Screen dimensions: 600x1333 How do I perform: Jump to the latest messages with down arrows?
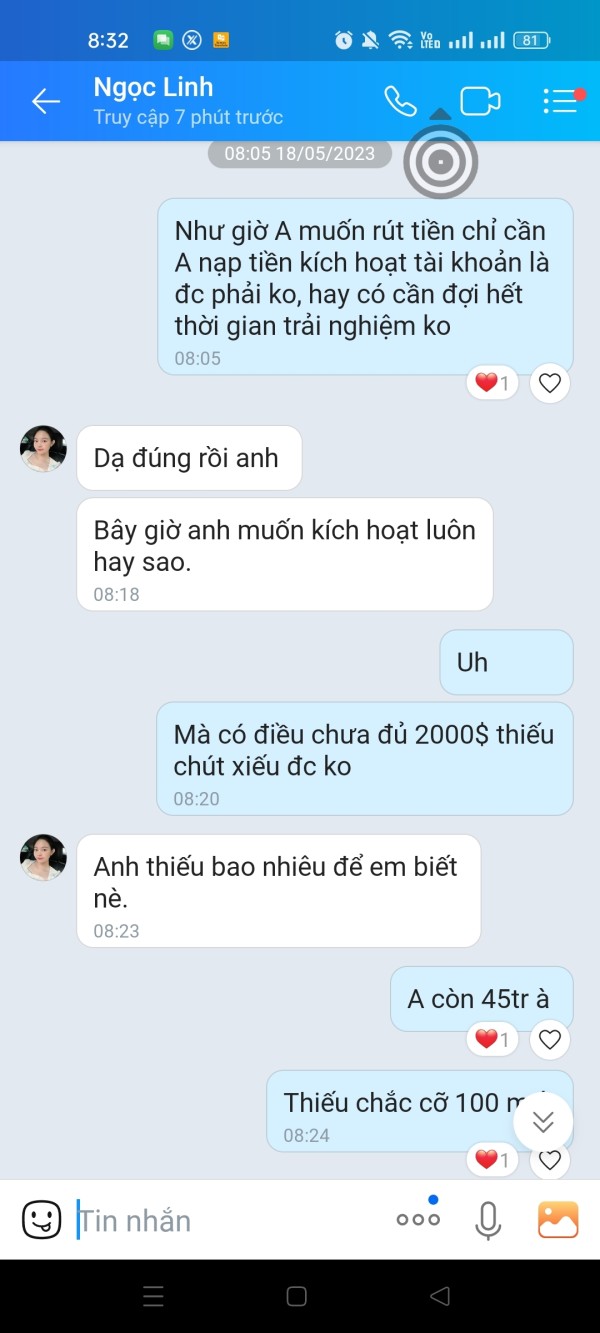[x=543, y=1121]
